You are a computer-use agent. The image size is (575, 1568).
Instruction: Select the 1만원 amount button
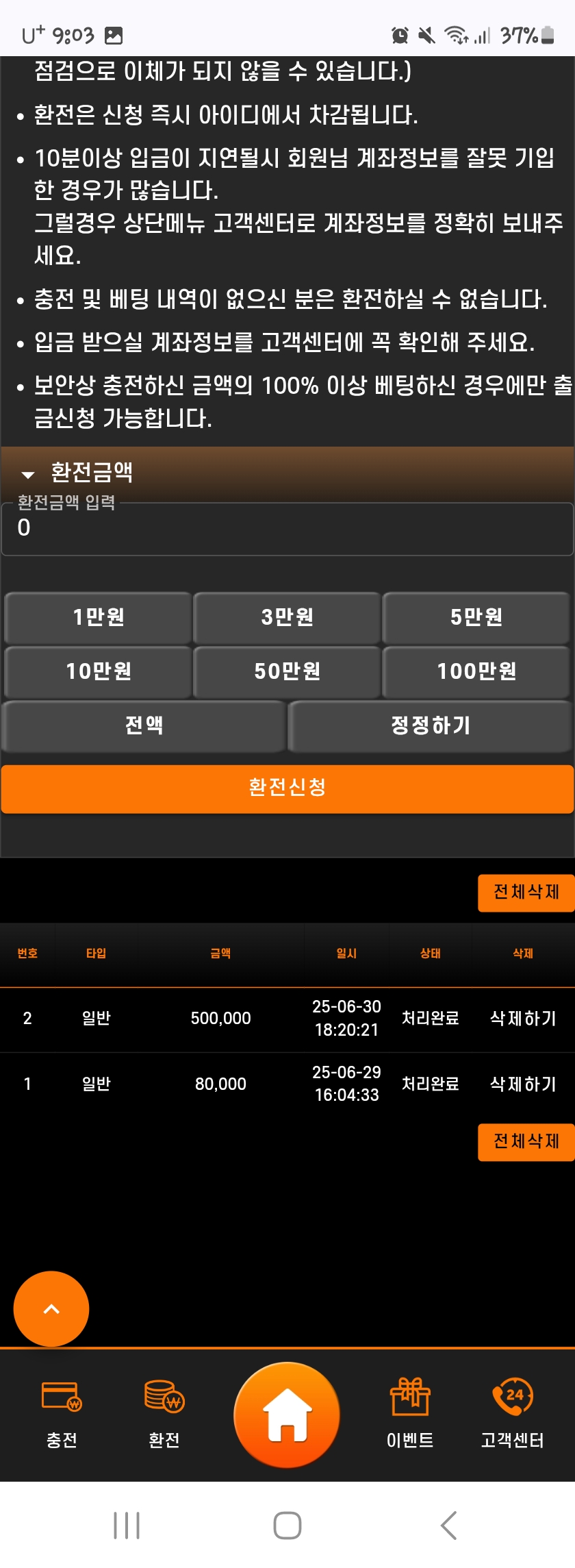[x=99, y=617]
